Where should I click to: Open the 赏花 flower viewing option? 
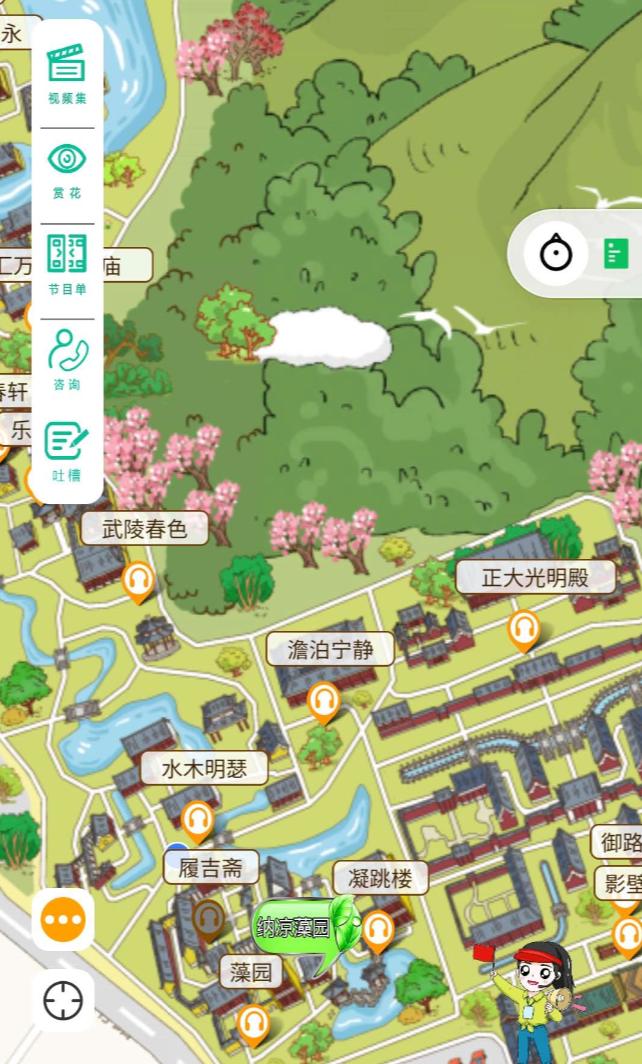[67, 169]
